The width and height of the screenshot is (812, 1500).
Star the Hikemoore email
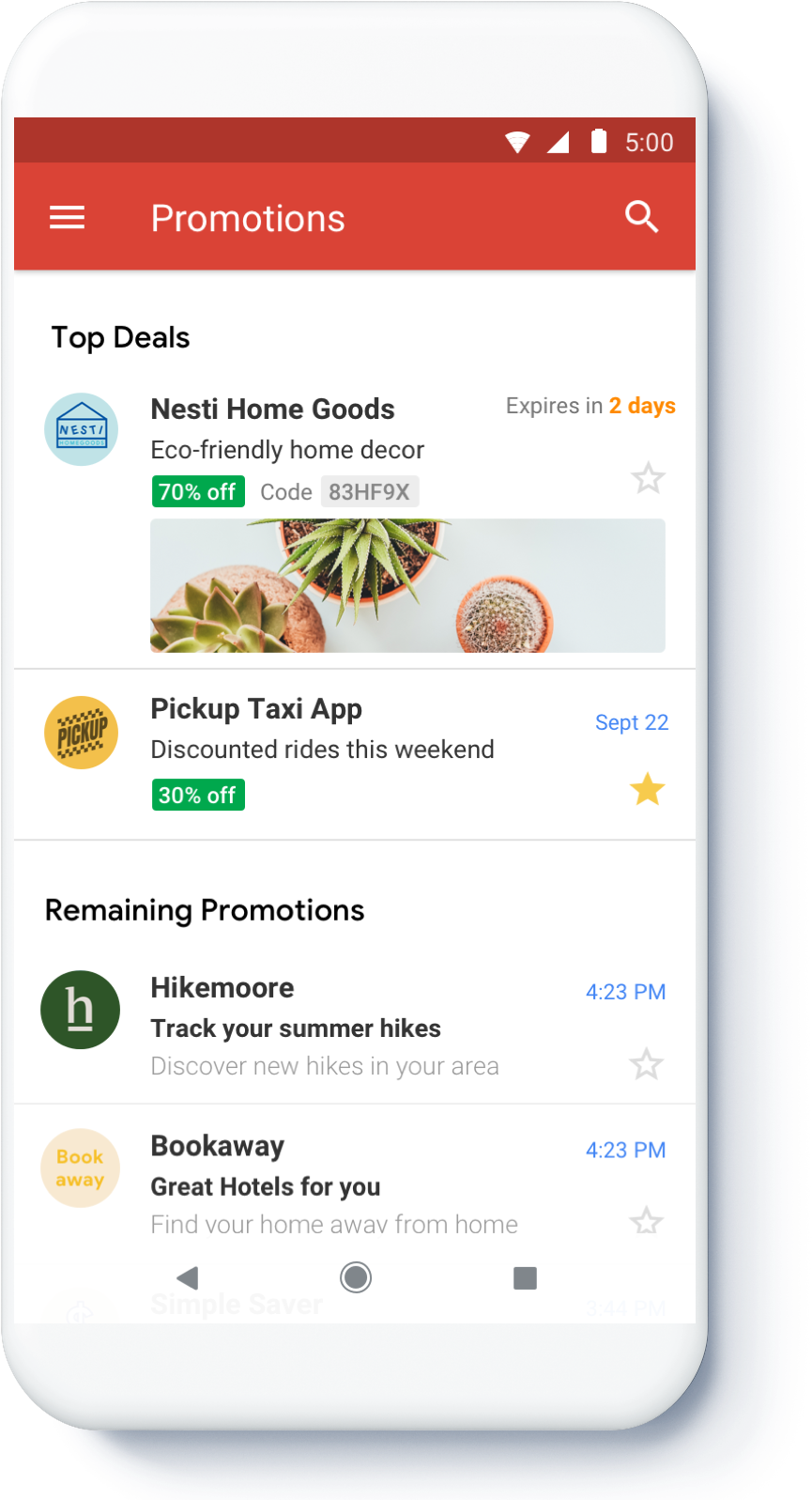(646, 1064)
